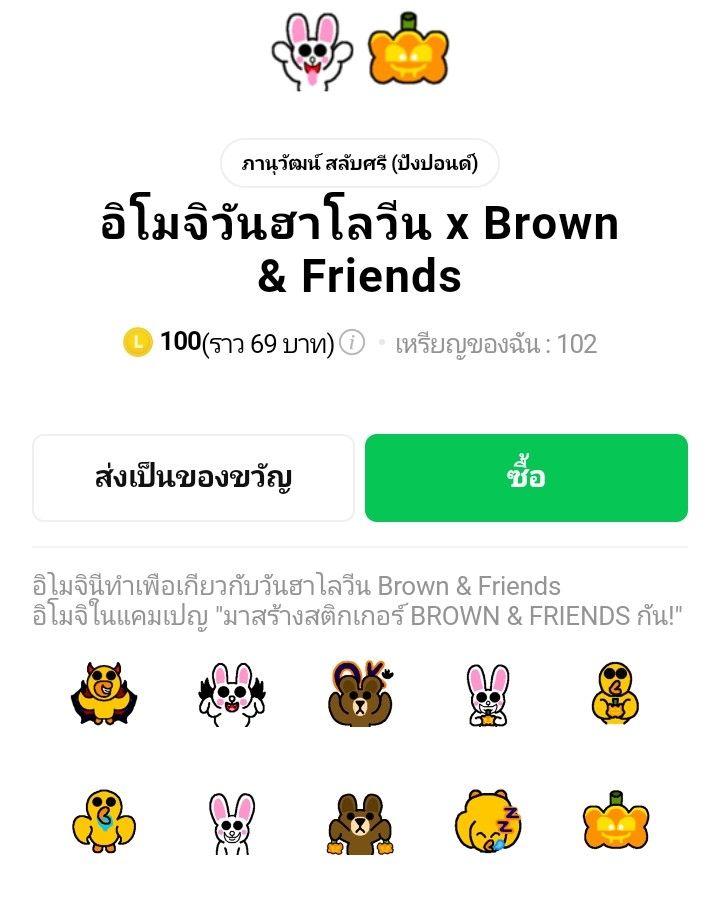Viewport: 720px width, 900px height.
Task: Click the werewolf Brown emoji
Action: (360, 822)
